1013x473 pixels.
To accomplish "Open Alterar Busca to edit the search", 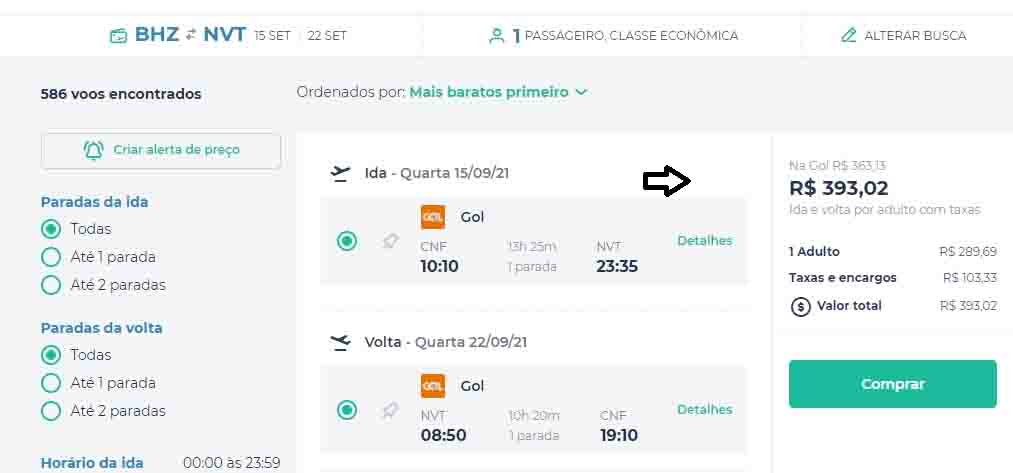I will [903, 35].
